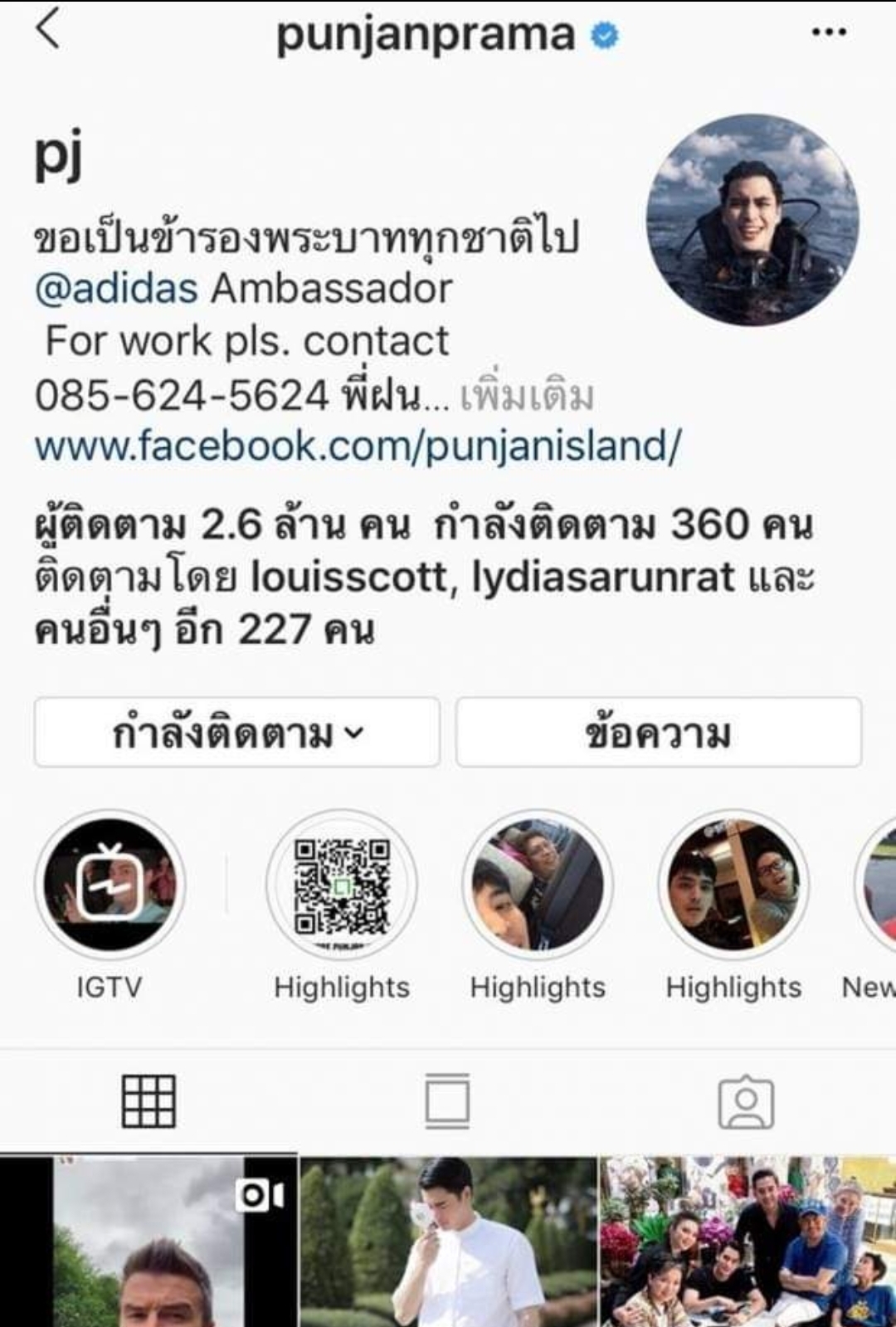Open the กำลังติดตาม following dropdown
896x1327 pixels.
(x=236, y=733)
